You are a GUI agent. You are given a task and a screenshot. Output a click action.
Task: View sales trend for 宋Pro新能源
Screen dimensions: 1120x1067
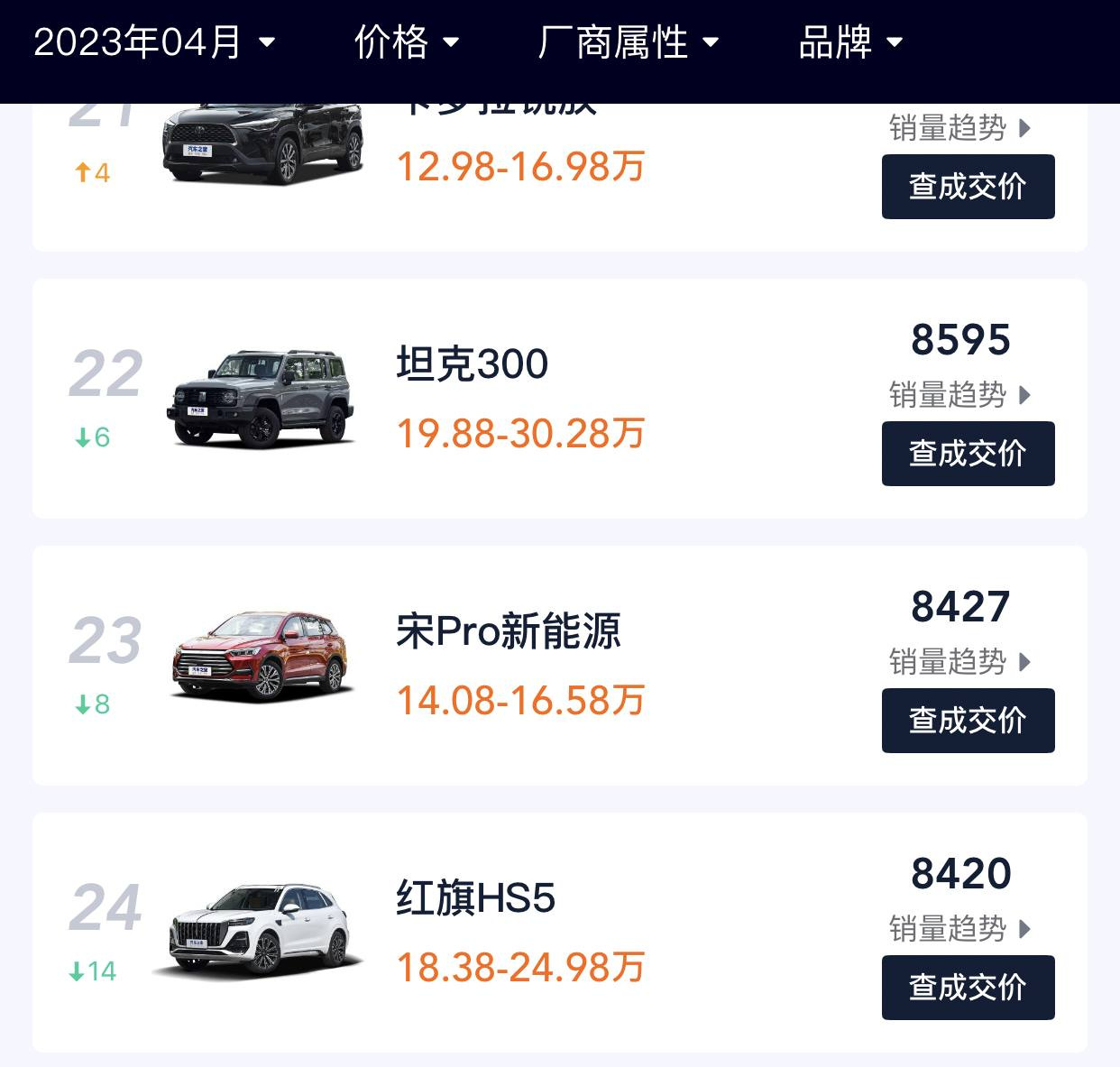pos(959,662)
